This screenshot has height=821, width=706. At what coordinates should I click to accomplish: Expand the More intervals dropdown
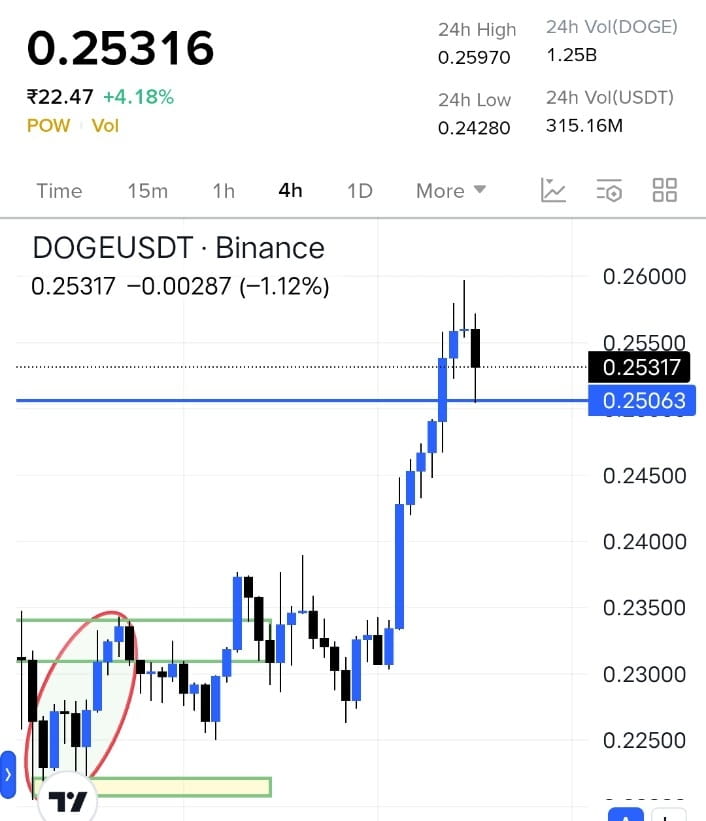[x=450, y=190]
